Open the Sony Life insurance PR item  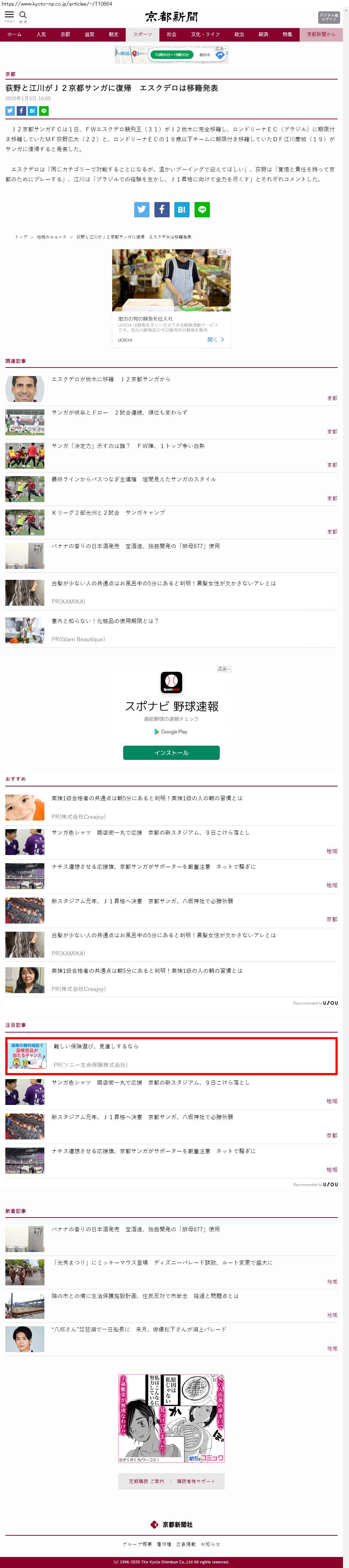96,1046
